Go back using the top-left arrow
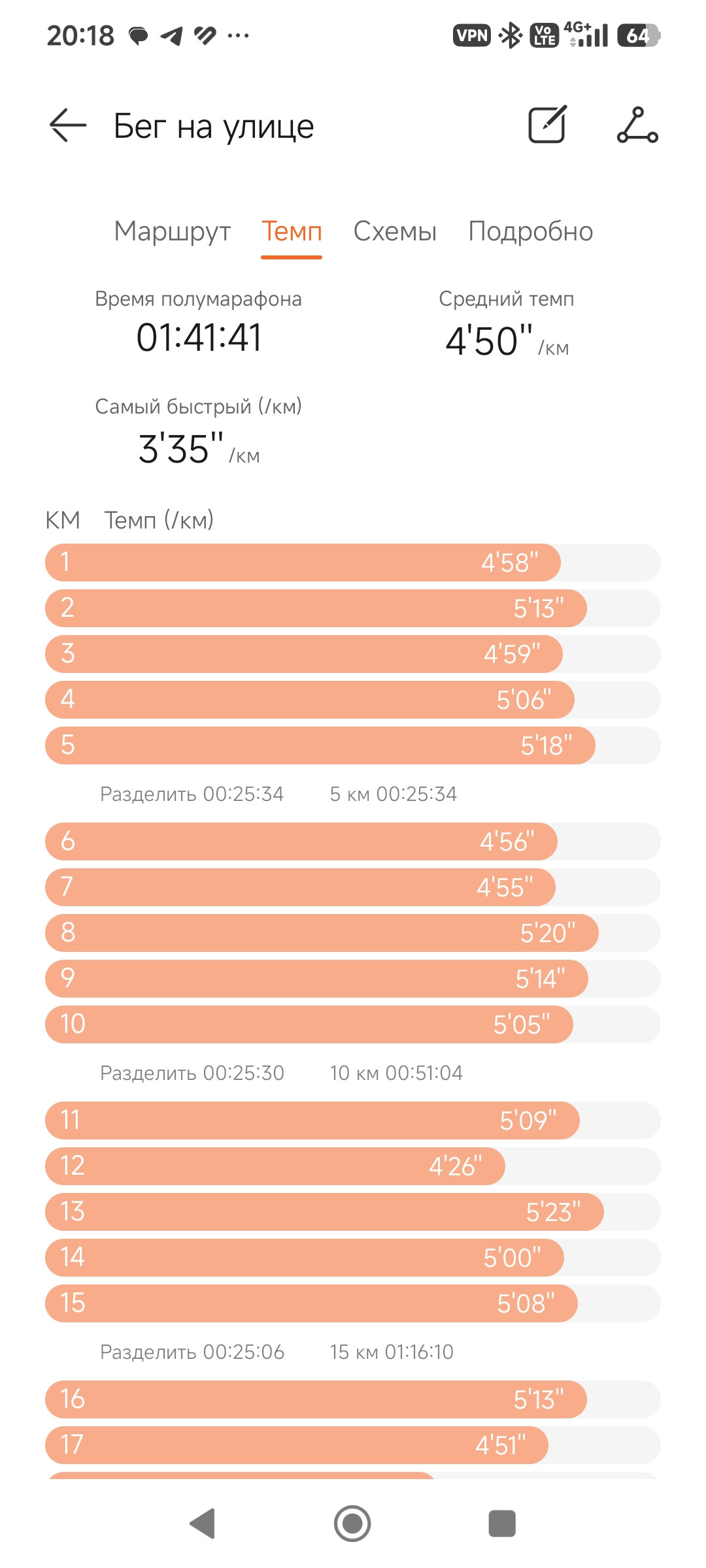Viewport: 706px width, 1568px height. 68,125
